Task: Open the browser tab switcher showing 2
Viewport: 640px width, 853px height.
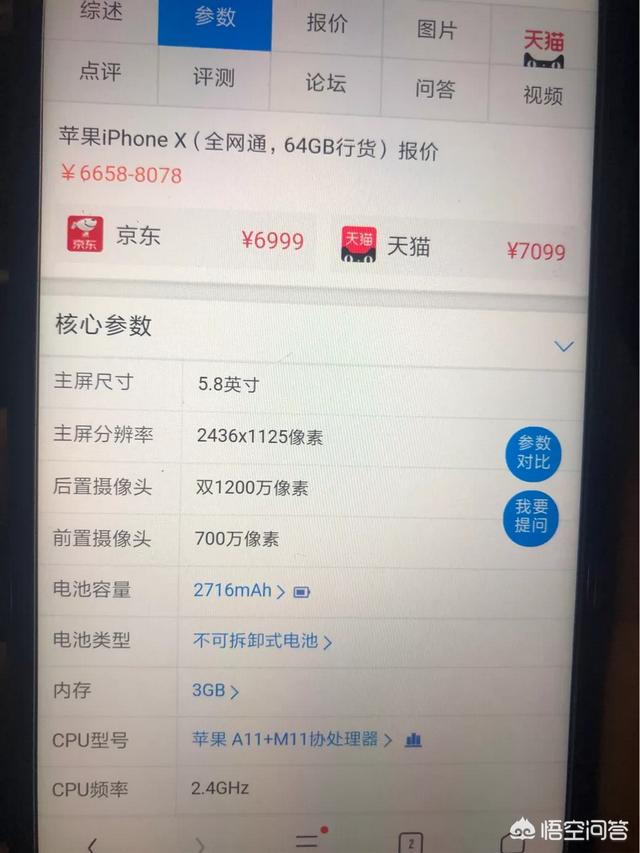Action: [x=410, y=841]
